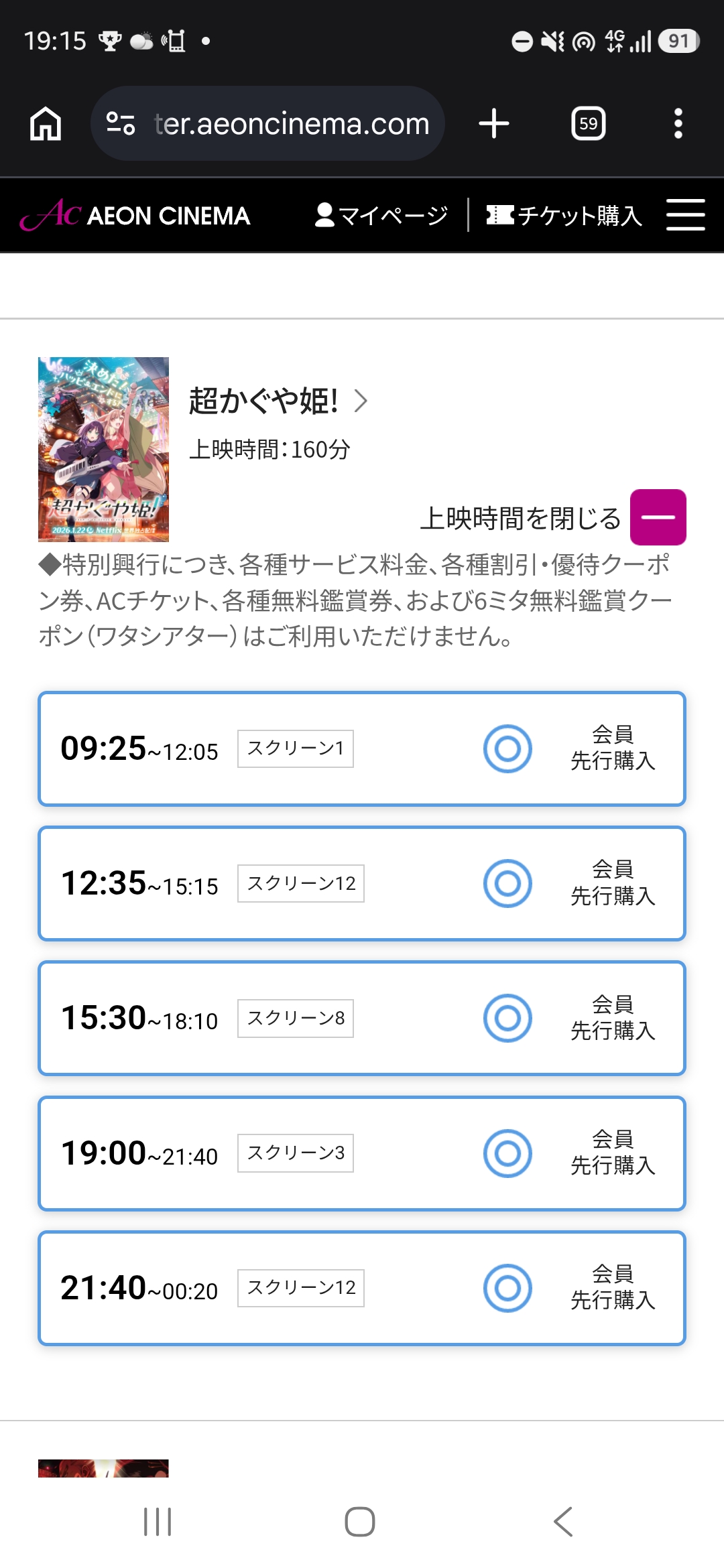Book the 19:00 showing on スクリーン3
The image size is (724, 1568).
point(362,1153)
